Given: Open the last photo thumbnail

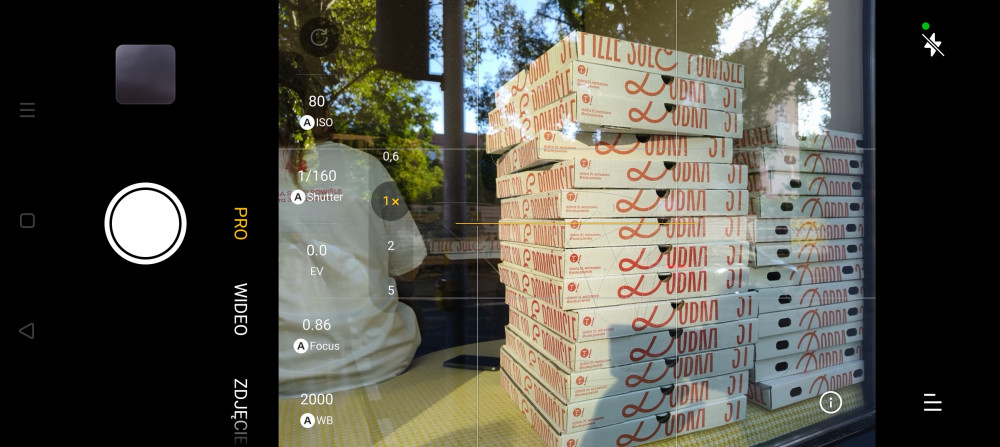Looking at the screenshot, I should 145,74.
